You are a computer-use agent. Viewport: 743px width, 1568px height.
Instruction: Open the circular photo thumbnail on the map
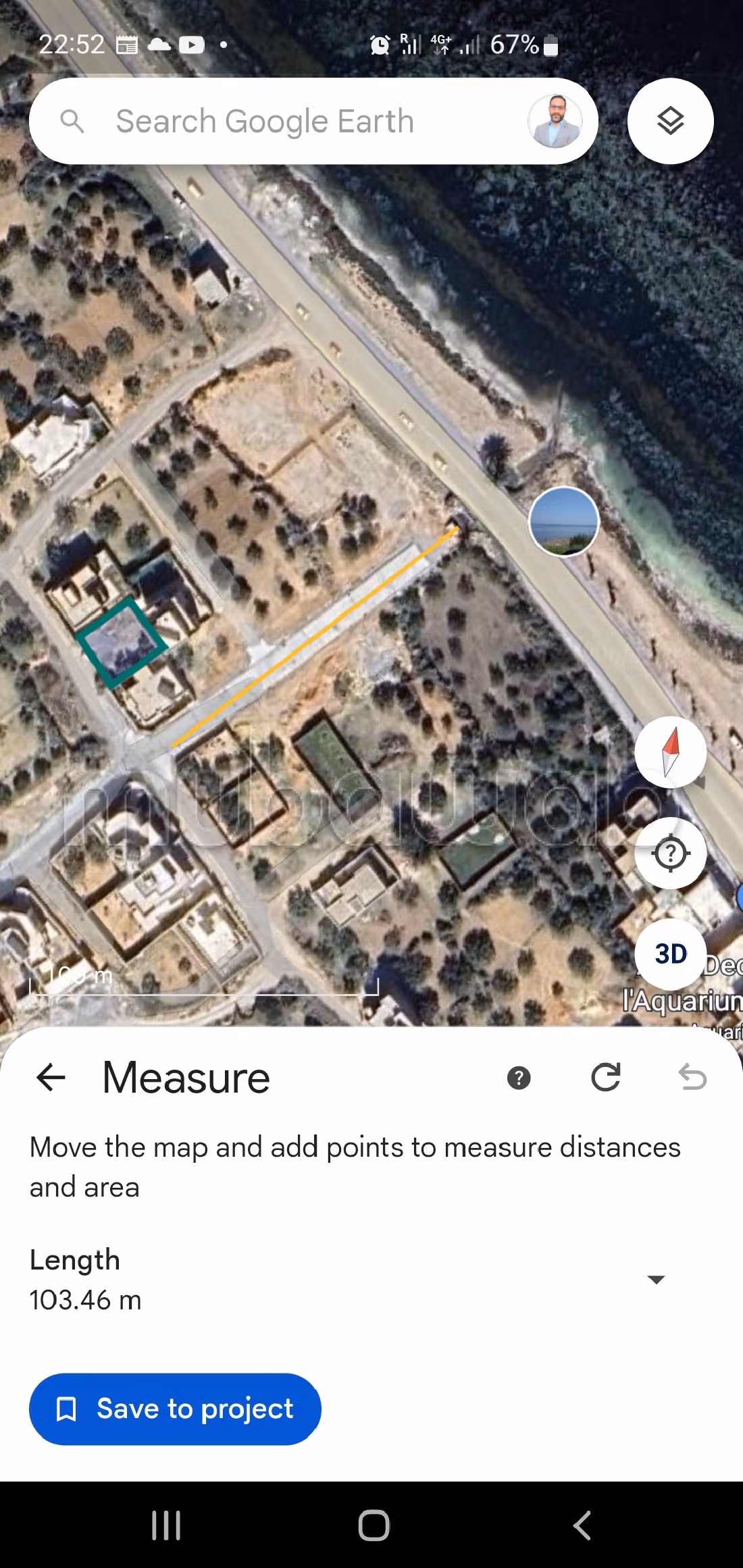pos(564,521)
